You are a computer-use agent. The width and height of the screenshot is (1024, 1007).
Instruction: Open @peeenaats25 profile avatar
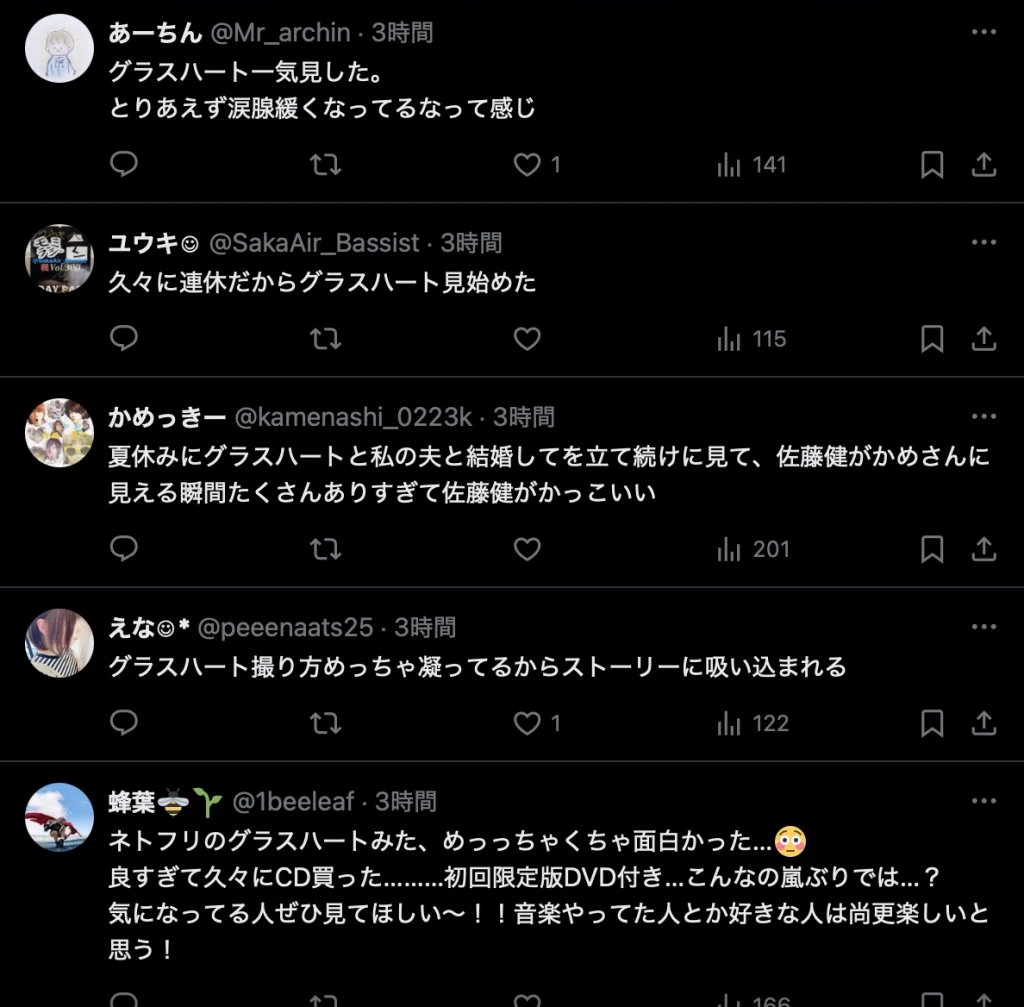tap(59, 643)
